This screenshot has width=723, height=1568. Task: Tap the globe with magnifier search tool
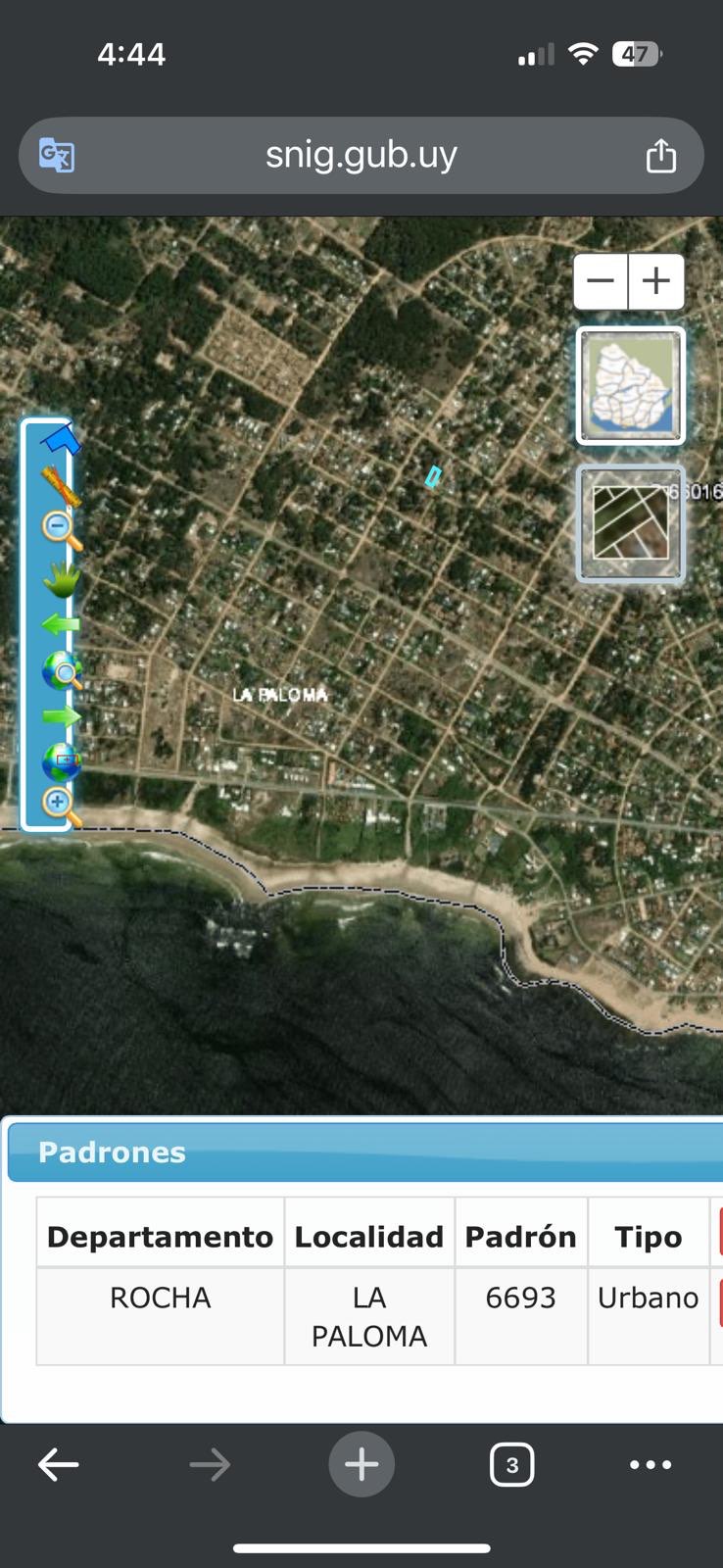click(x=61, y=671)
